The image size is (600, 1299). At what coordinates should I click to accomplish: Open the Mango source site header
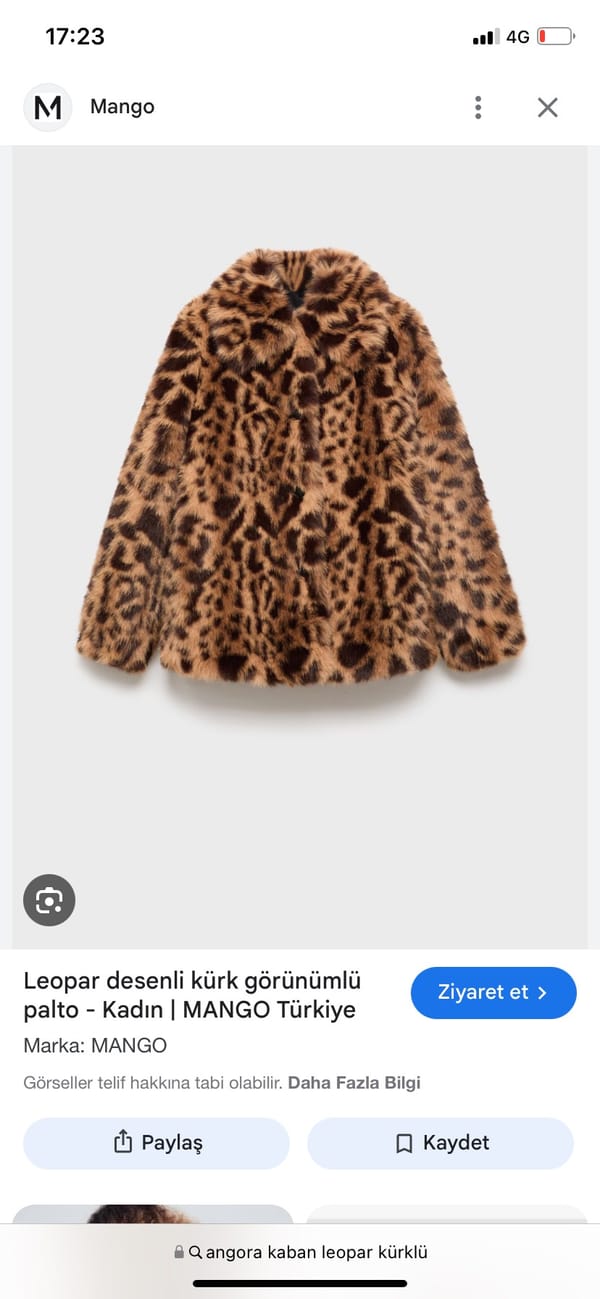coord(120,107)
